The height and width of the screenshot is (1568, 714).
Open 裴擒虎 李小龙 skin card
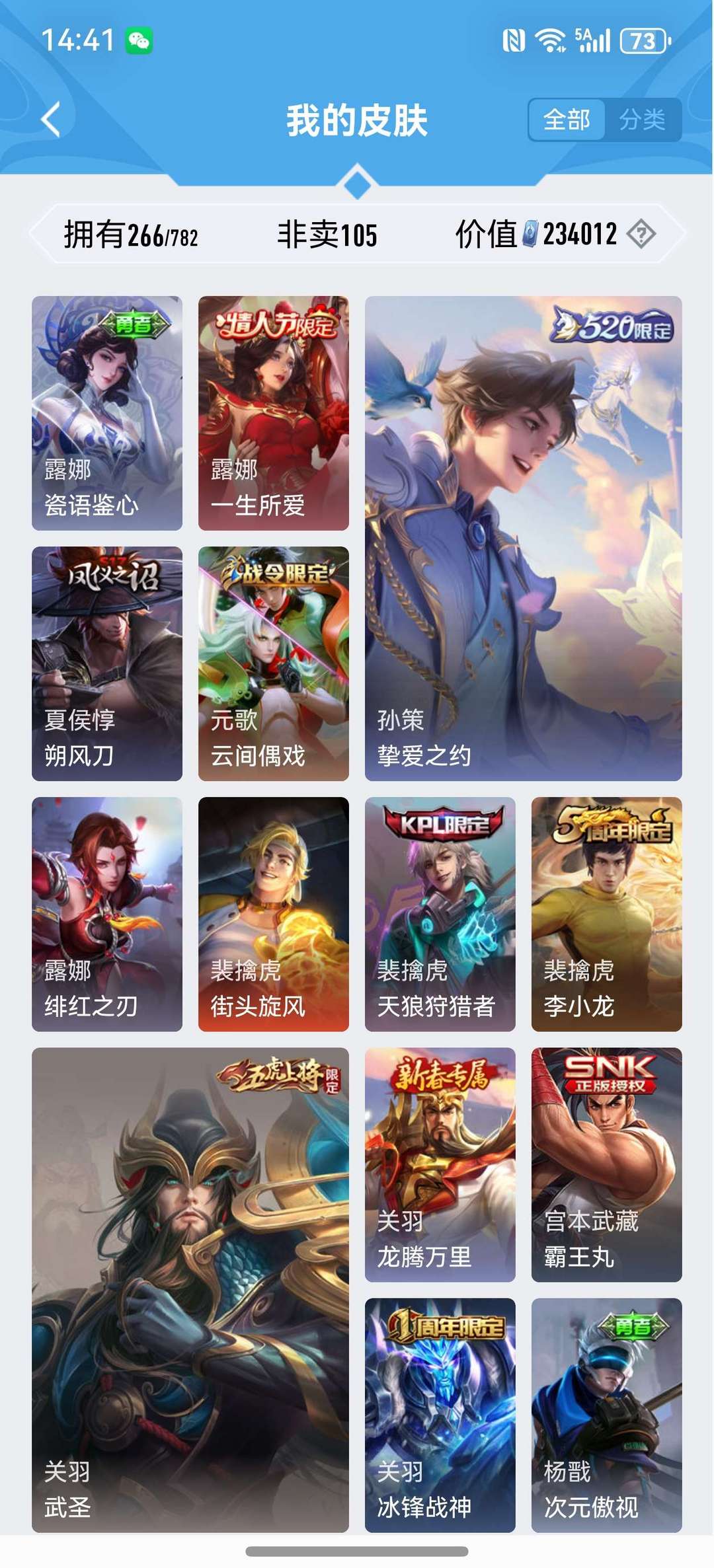point(606,914)
